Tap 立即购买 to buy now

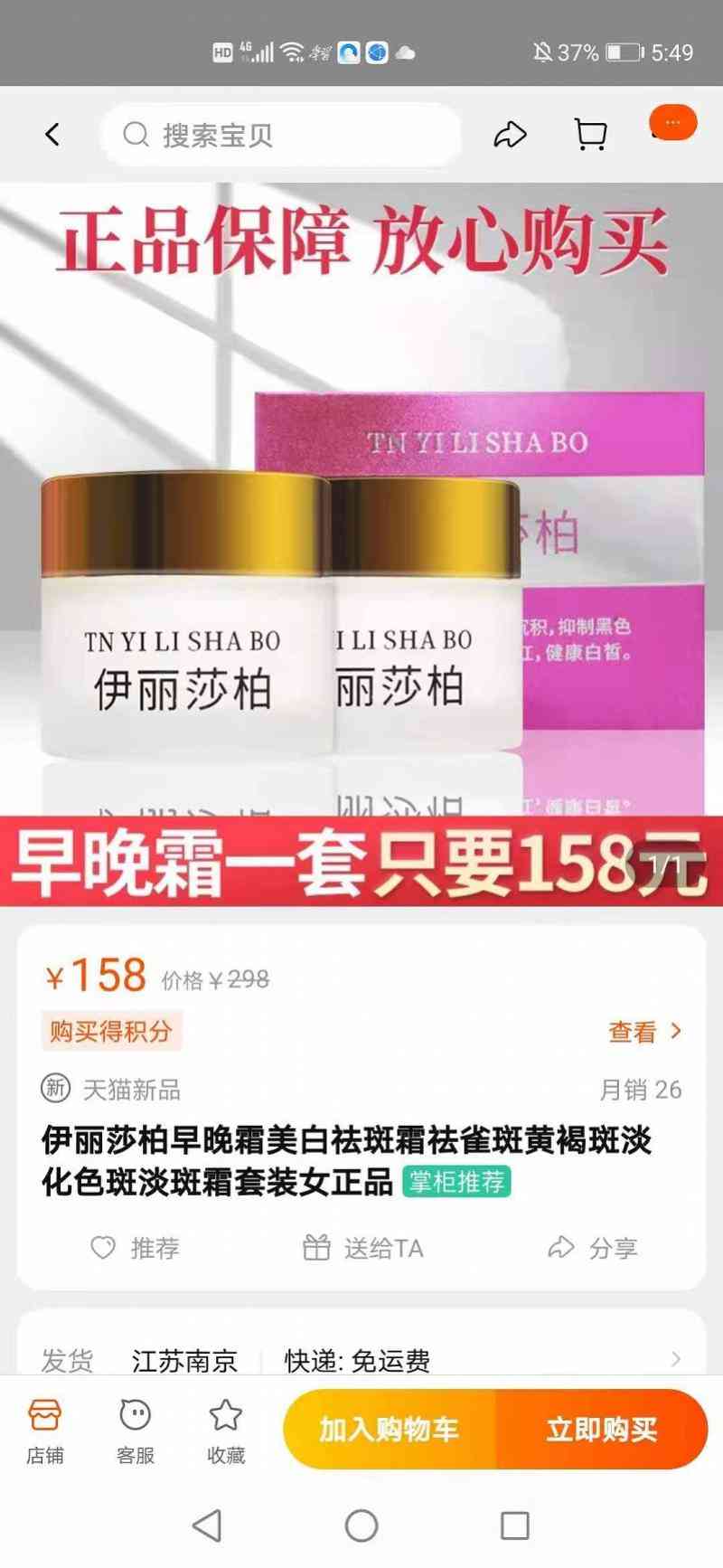click(602, 1429)
